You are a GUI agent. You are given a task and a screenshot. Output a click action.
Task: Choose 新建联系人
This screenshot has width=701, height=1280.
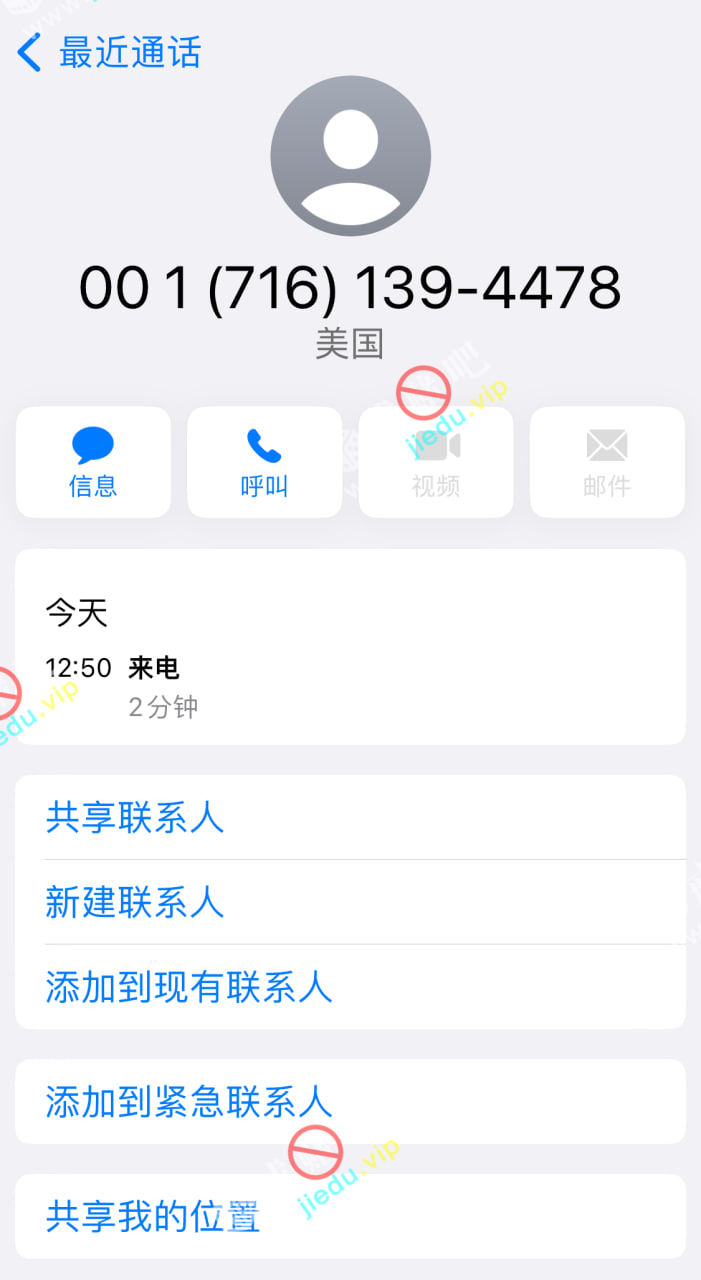(x=135, y=902)
